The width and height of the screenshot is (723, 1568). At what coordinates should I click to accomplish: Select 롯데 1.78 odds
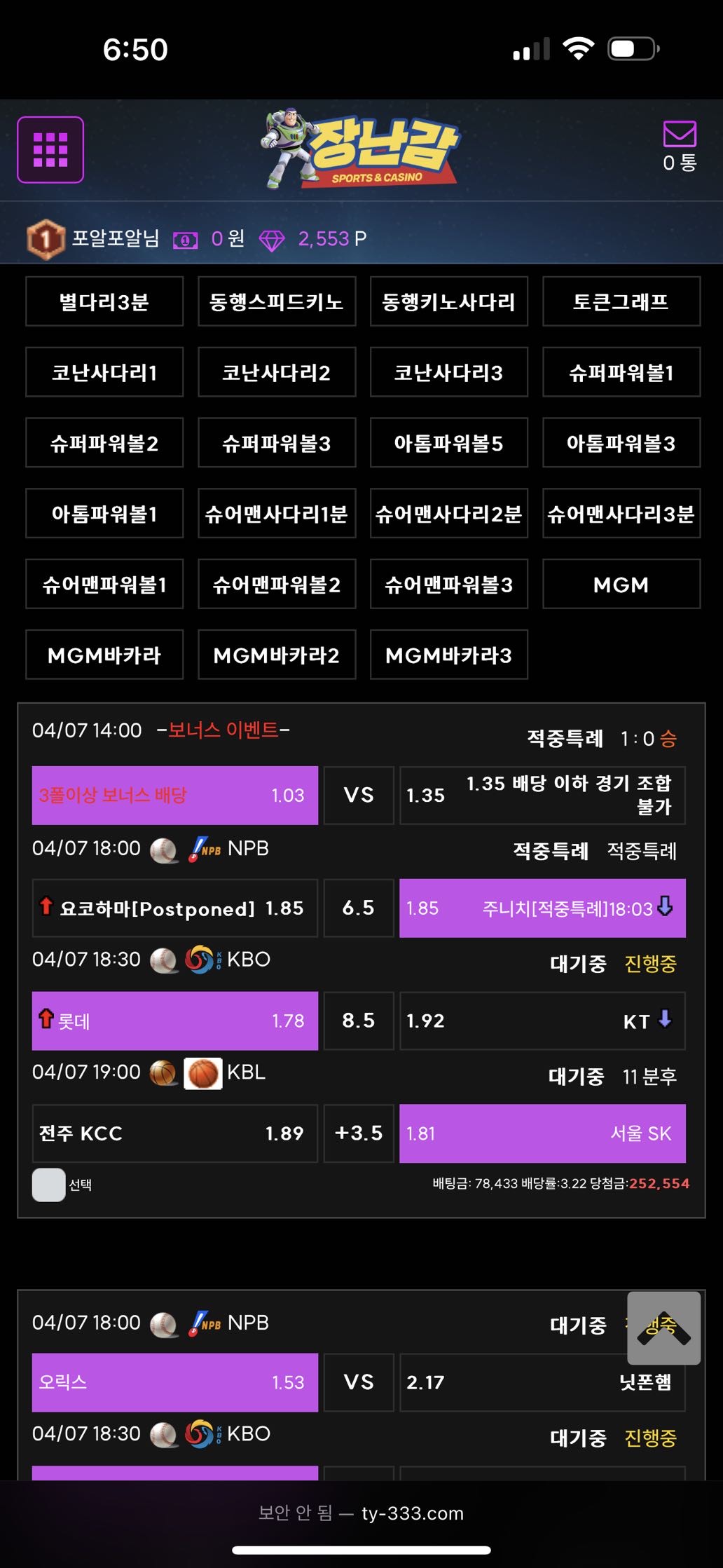tap(174, 1021)
